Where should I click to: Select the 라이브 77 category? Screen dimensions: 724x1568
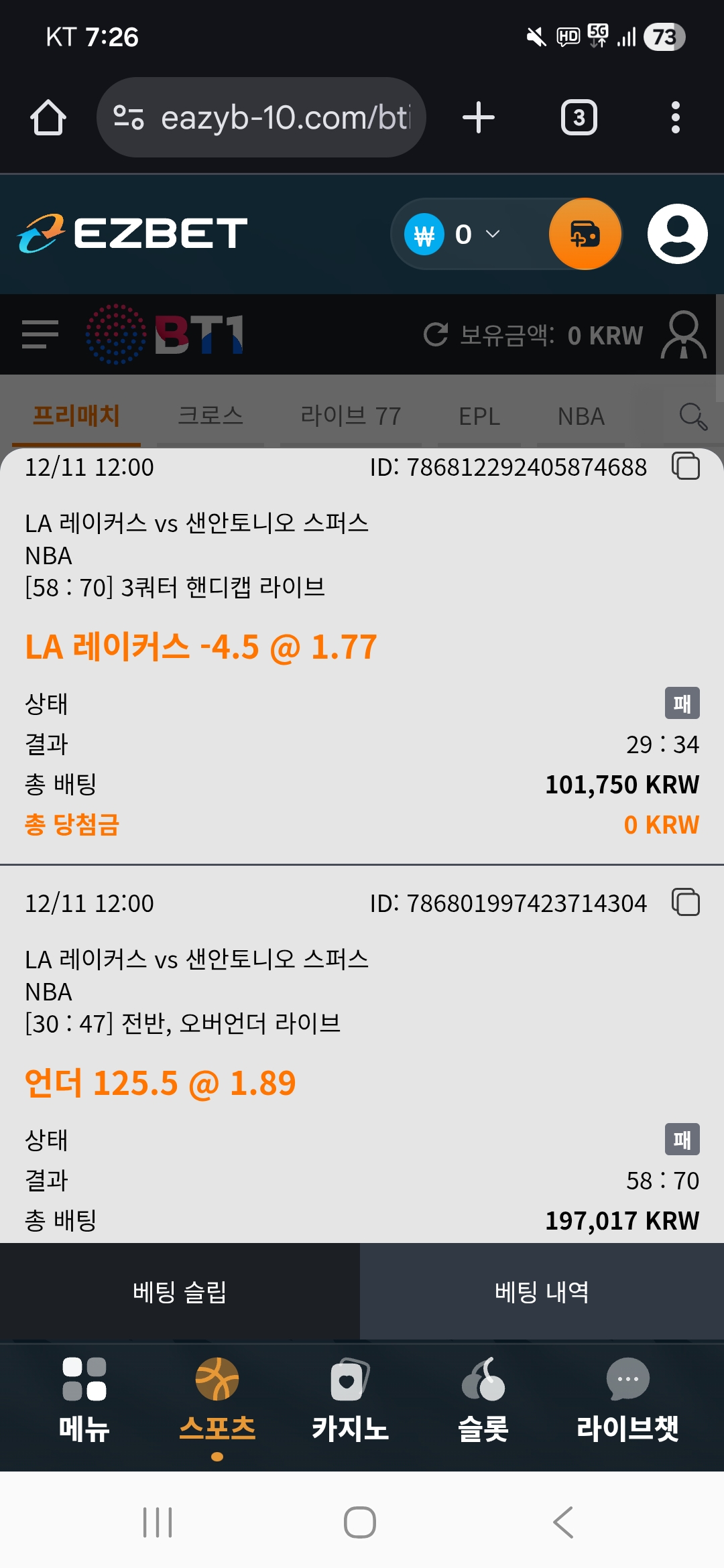tap(351, 414)
